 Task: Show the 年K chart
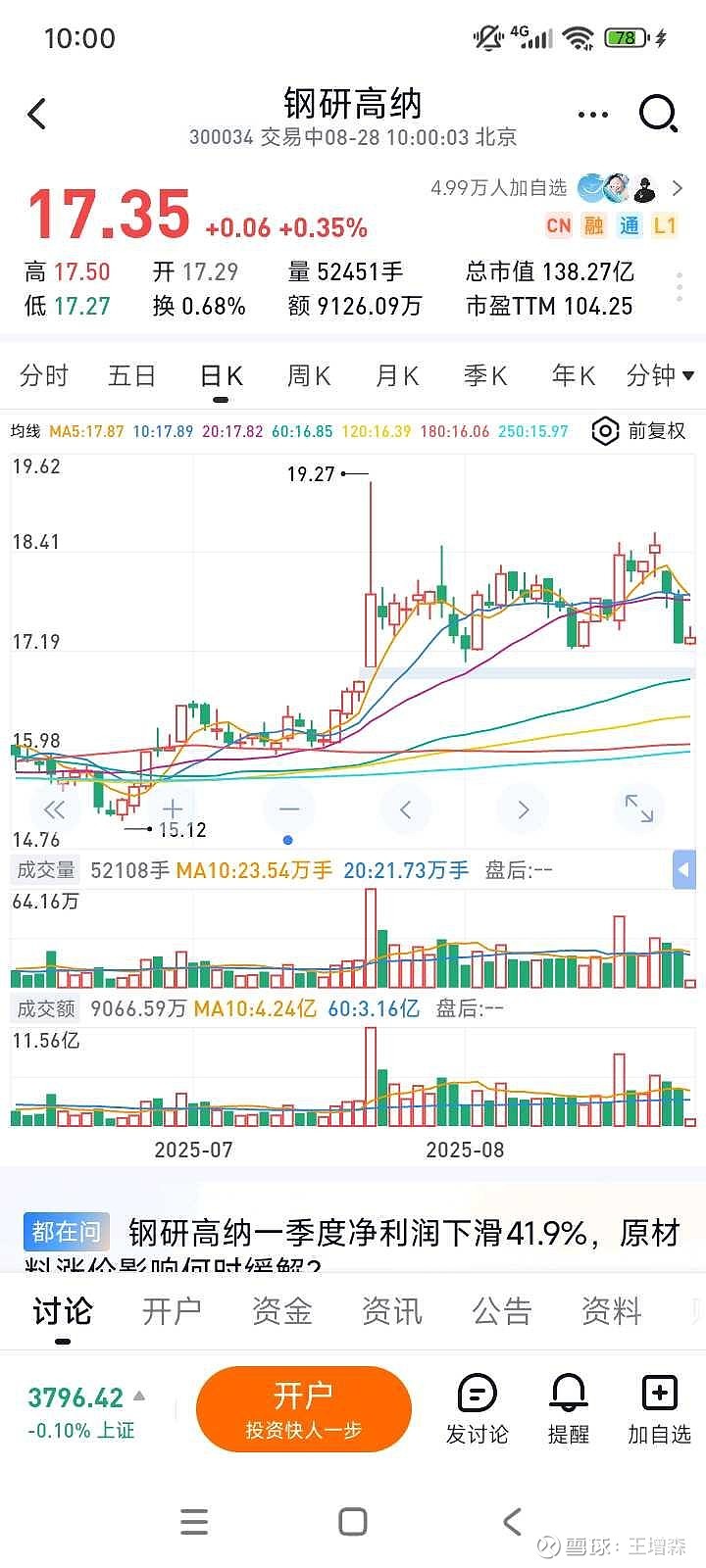(x=574, y=375)
